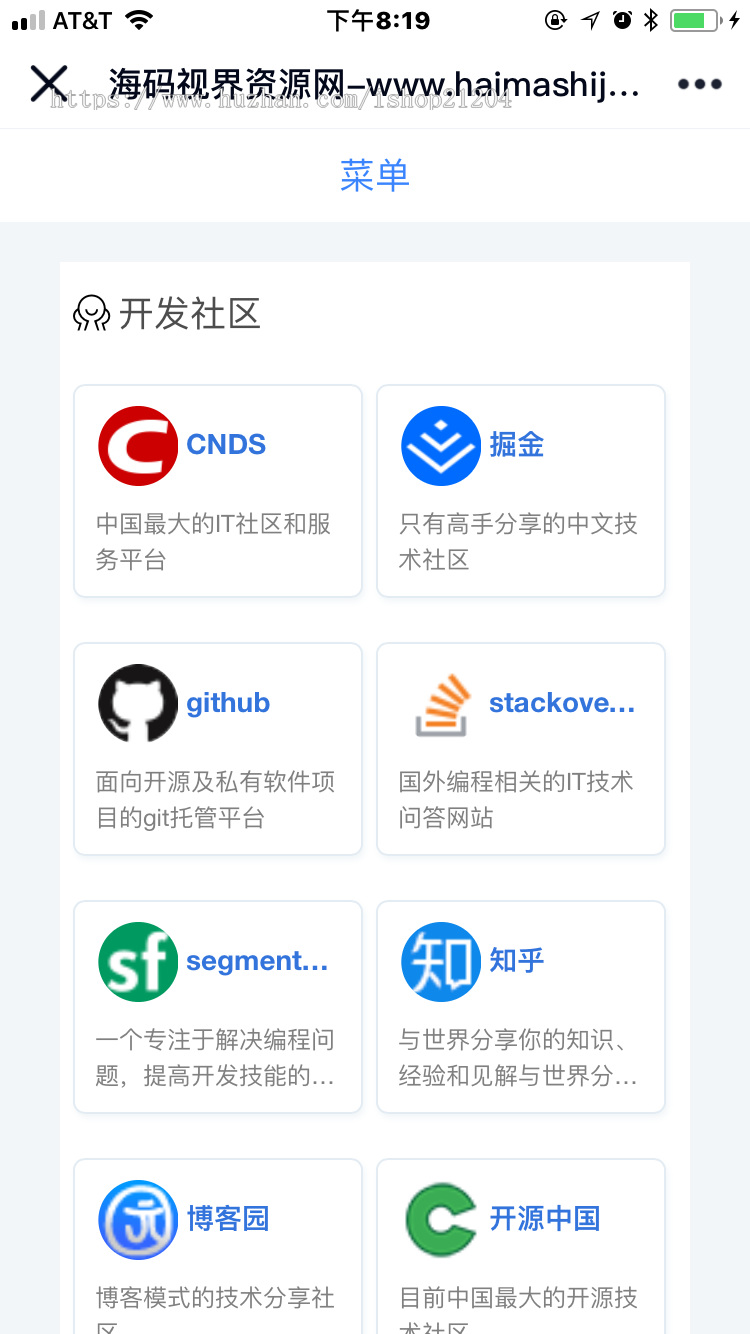Open the github text link
This screenshot has width=750, height=1334.
point(228,703)
